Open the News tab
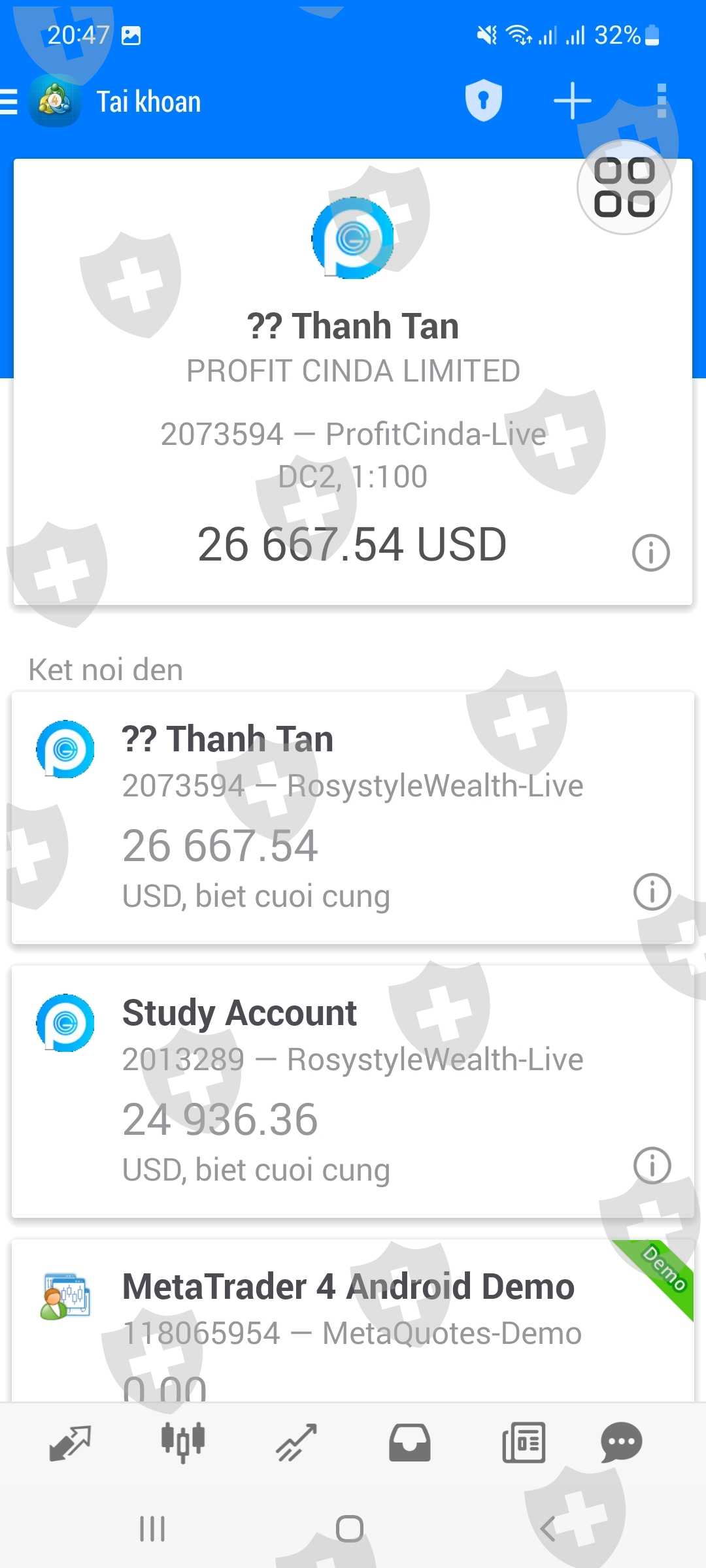 pyautogui.click(x=523, y=1443)
